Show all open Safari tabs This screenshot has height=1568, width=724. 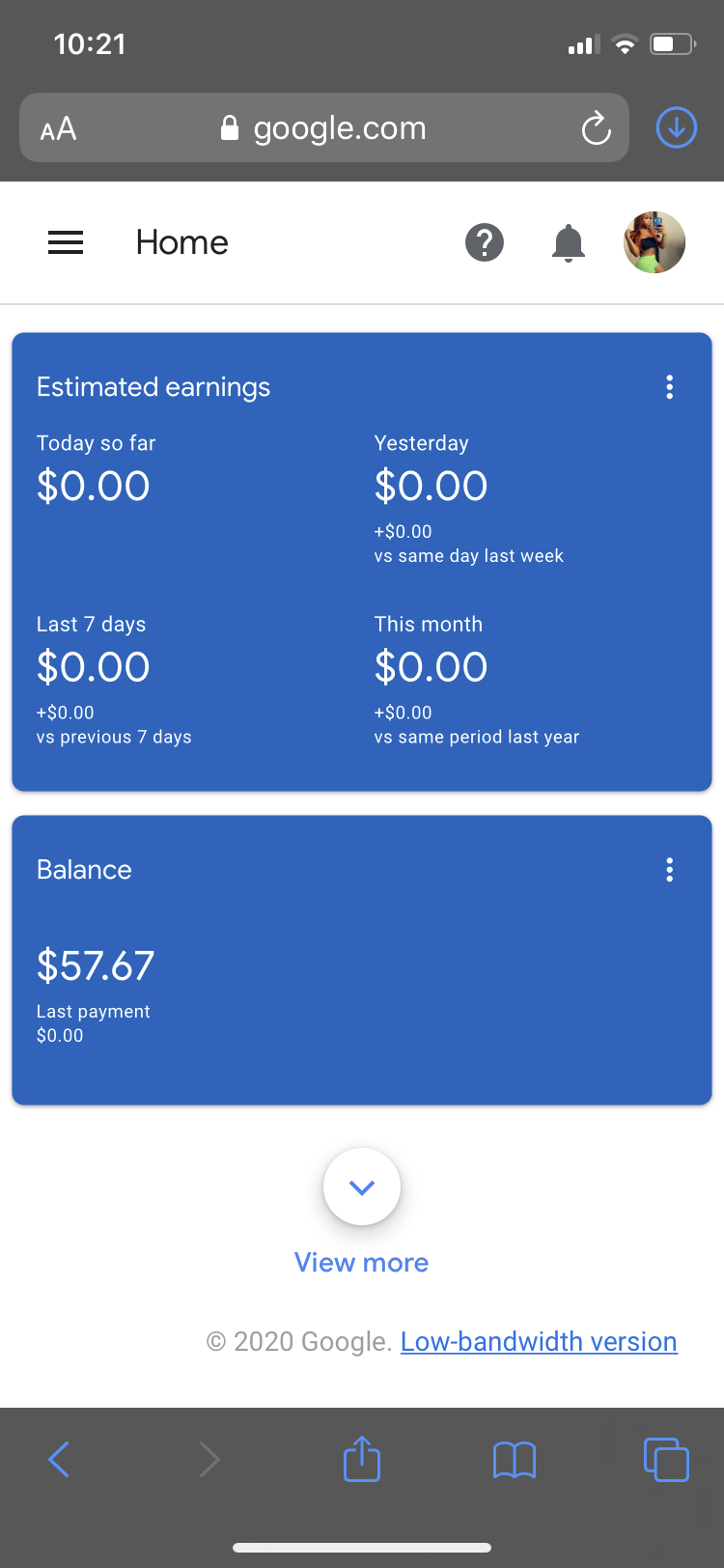click(x=666, y=1459)
